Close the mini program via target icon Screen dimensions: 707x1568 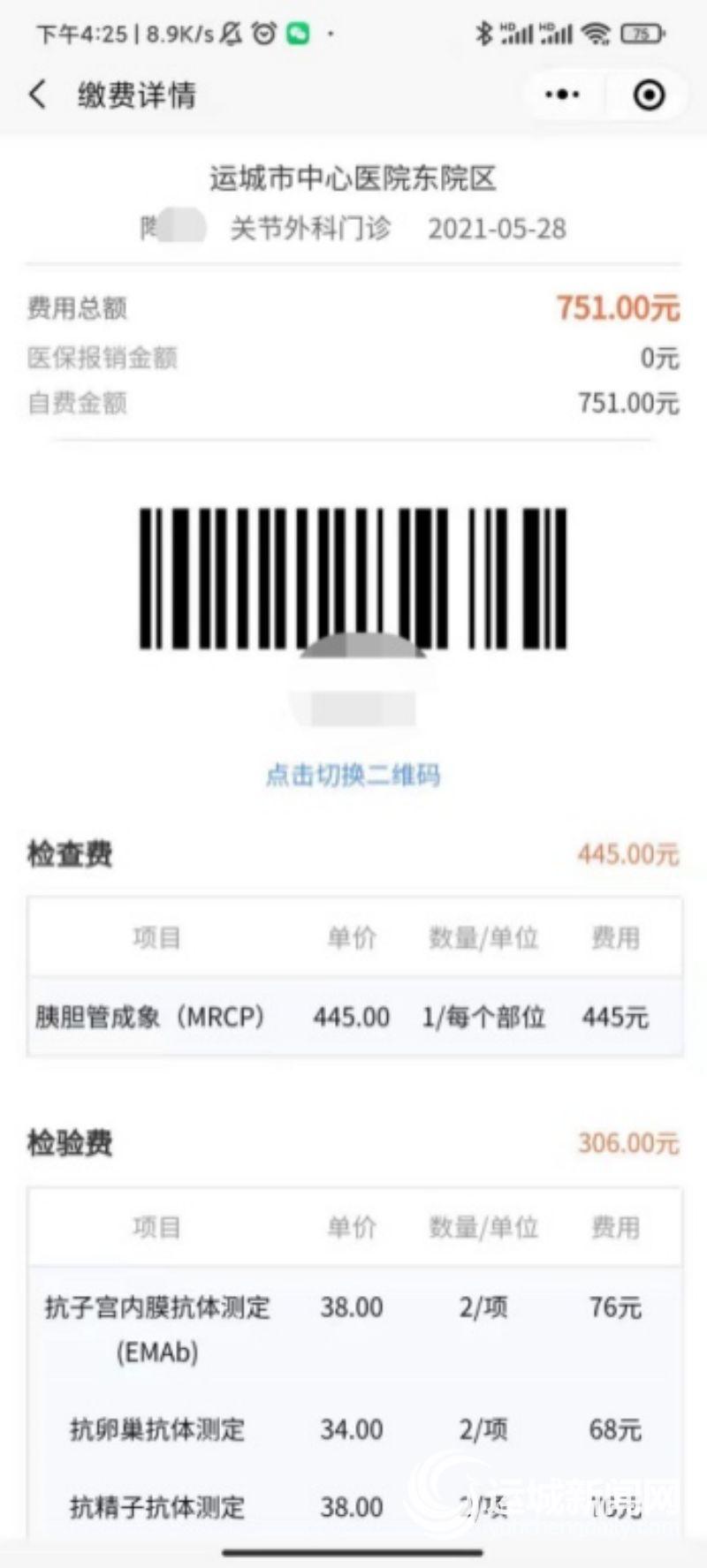coord(649,95)
